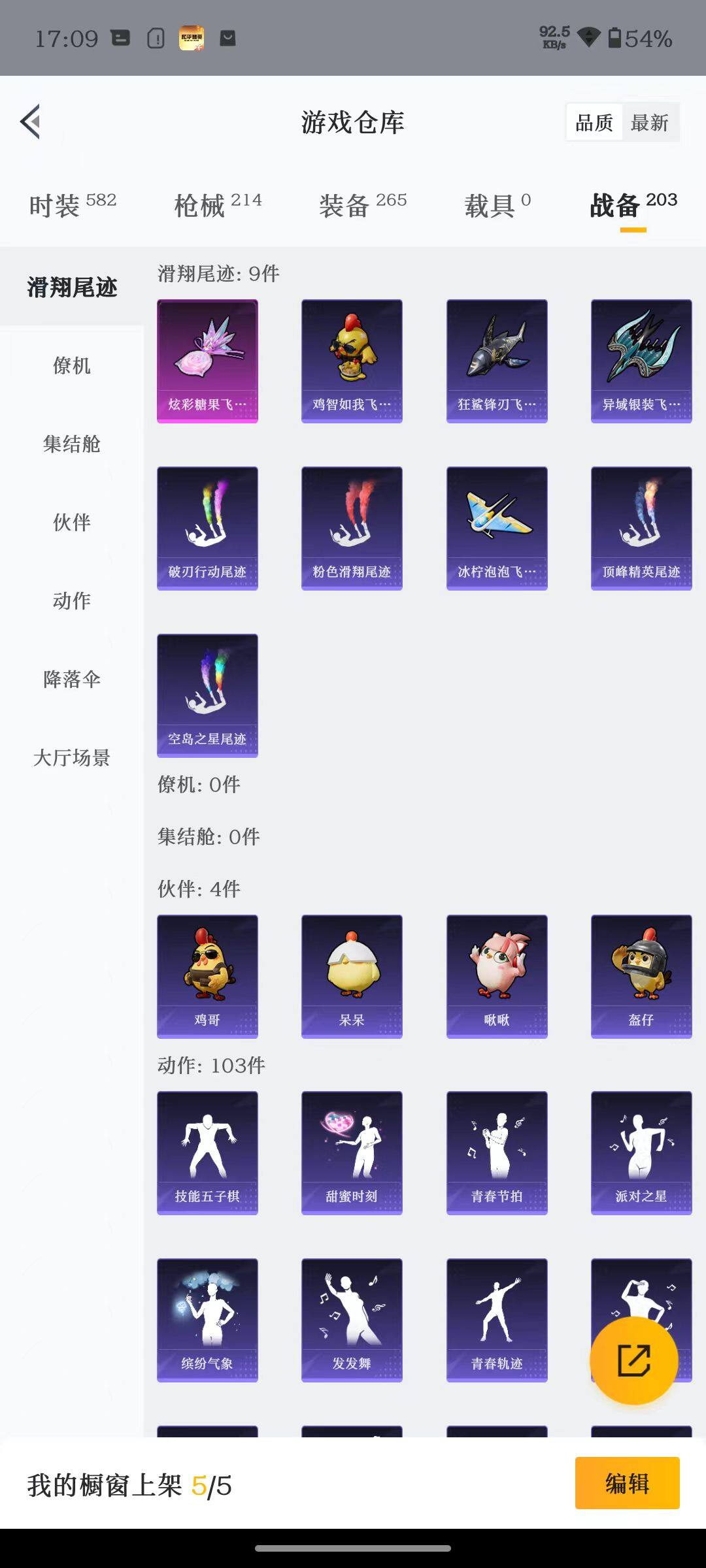Screen dimensions: 706x1568
Task: Go back from 游戏仓库
Action: click(31, 122)
